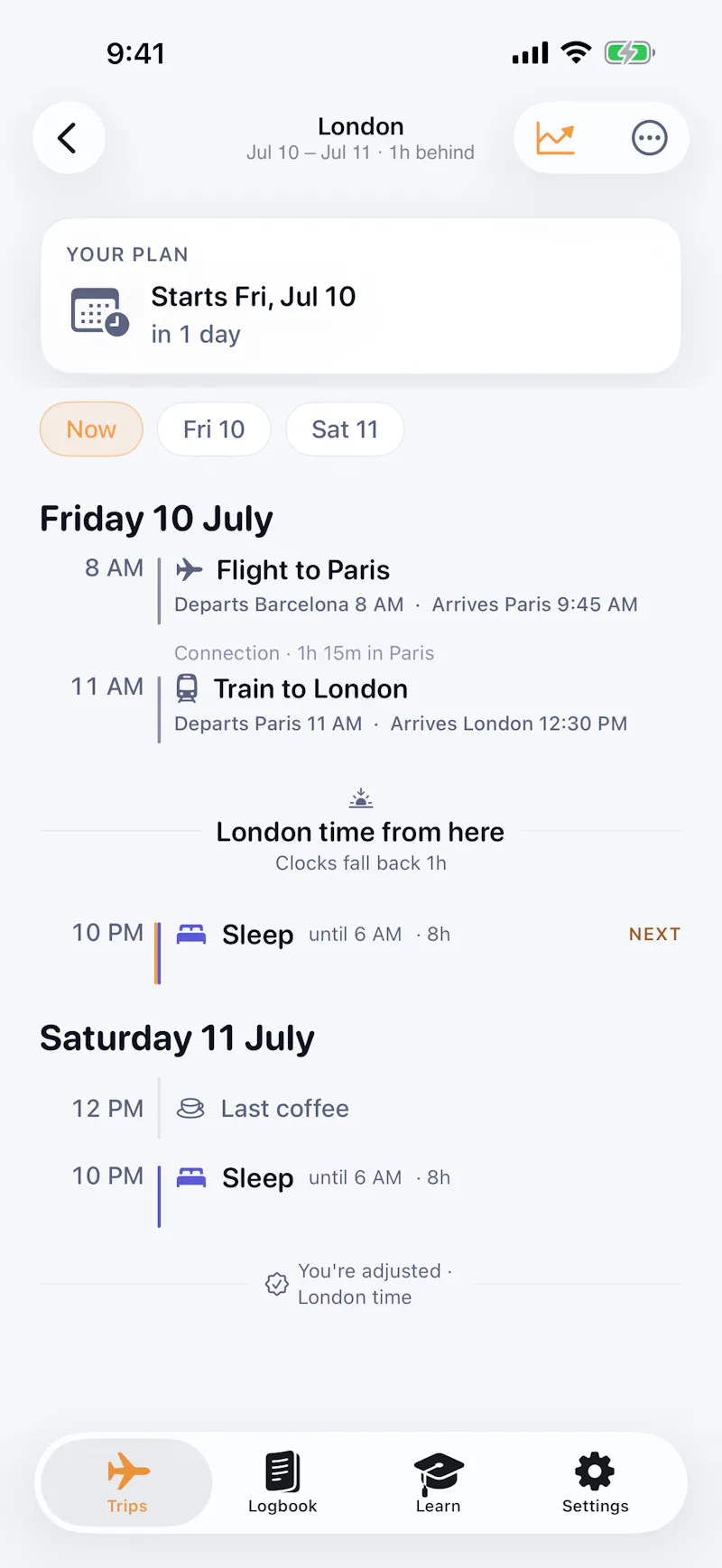Viewport: 722px width, 1568px height.
Task: Switch to the Learn tab
Action: pos(439,1483)
